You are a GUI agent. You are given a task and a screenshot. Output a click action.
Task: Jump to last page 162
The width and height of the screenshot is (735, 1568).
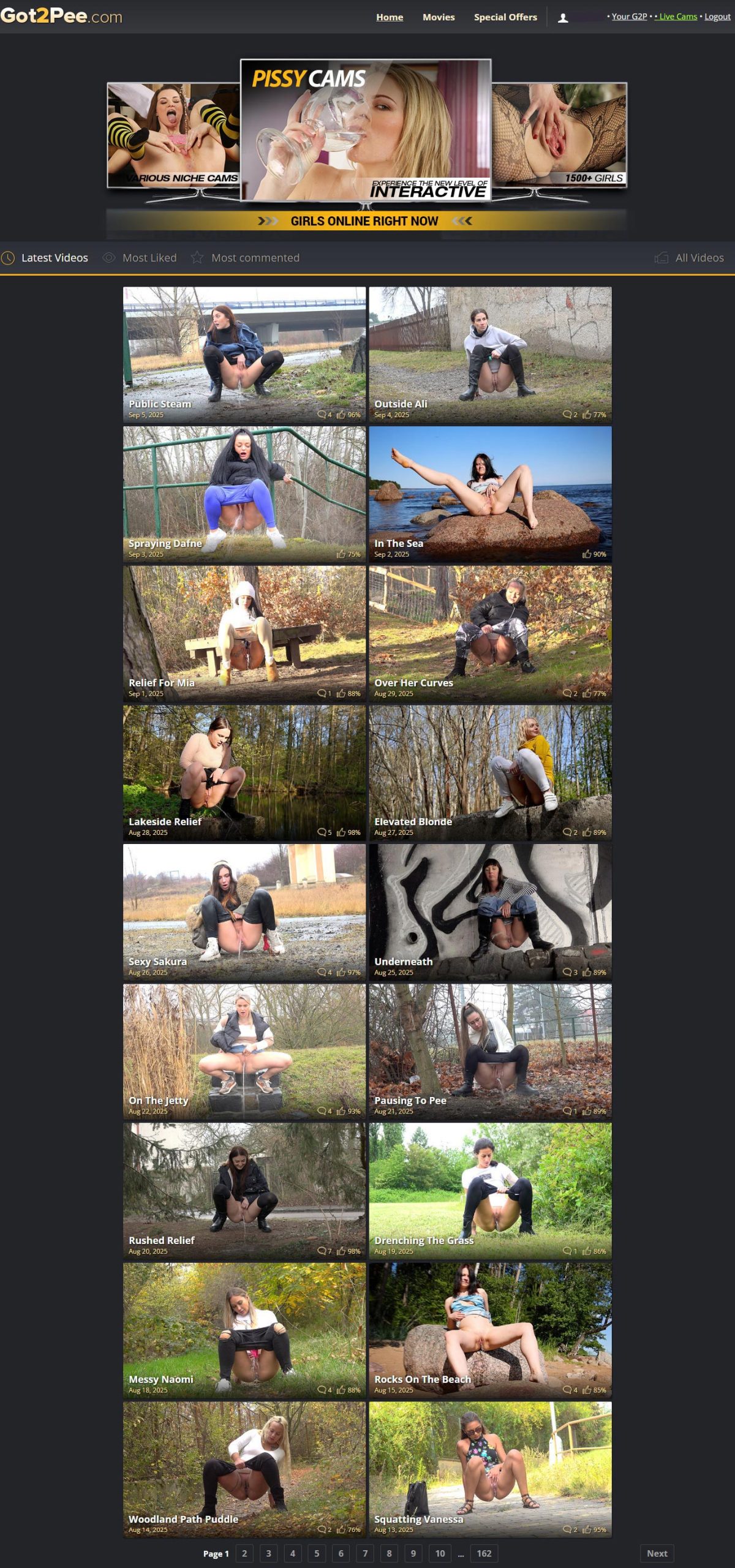(484, 1553)
